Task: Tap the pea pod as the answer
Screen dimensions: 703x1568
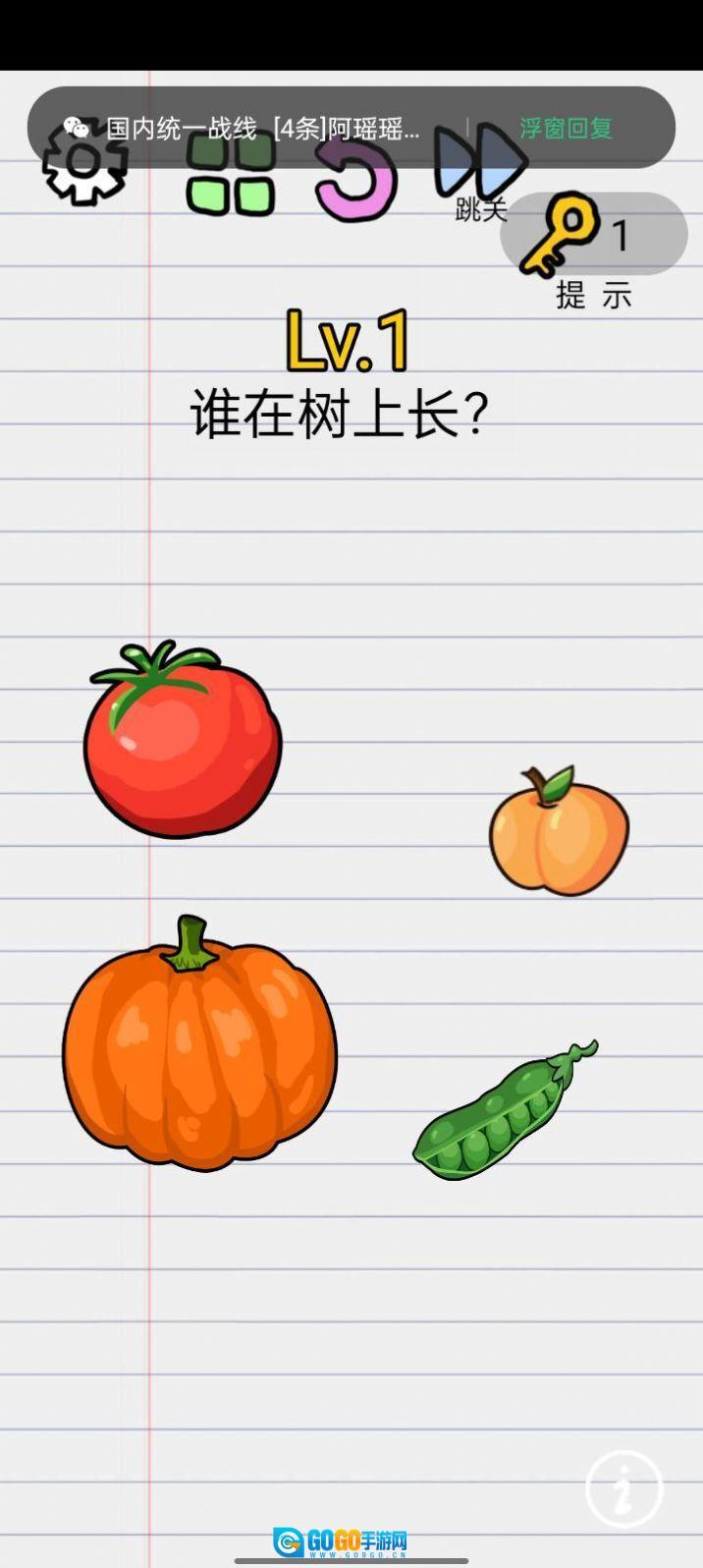Action: (x=502, y=1114)
